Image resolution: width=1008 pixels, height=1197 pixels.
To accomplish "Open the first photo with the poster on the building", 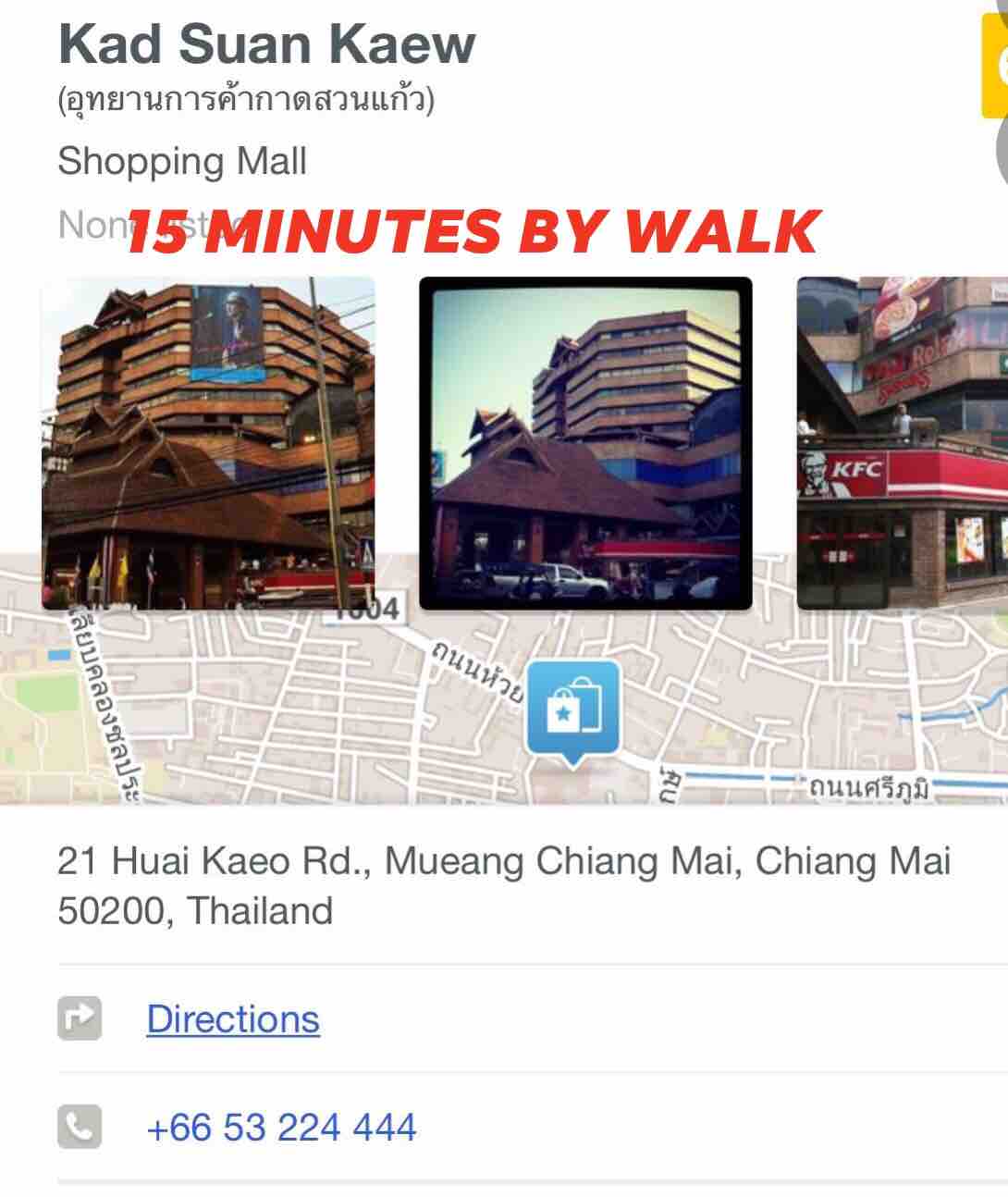I will [x=208, y=444].
